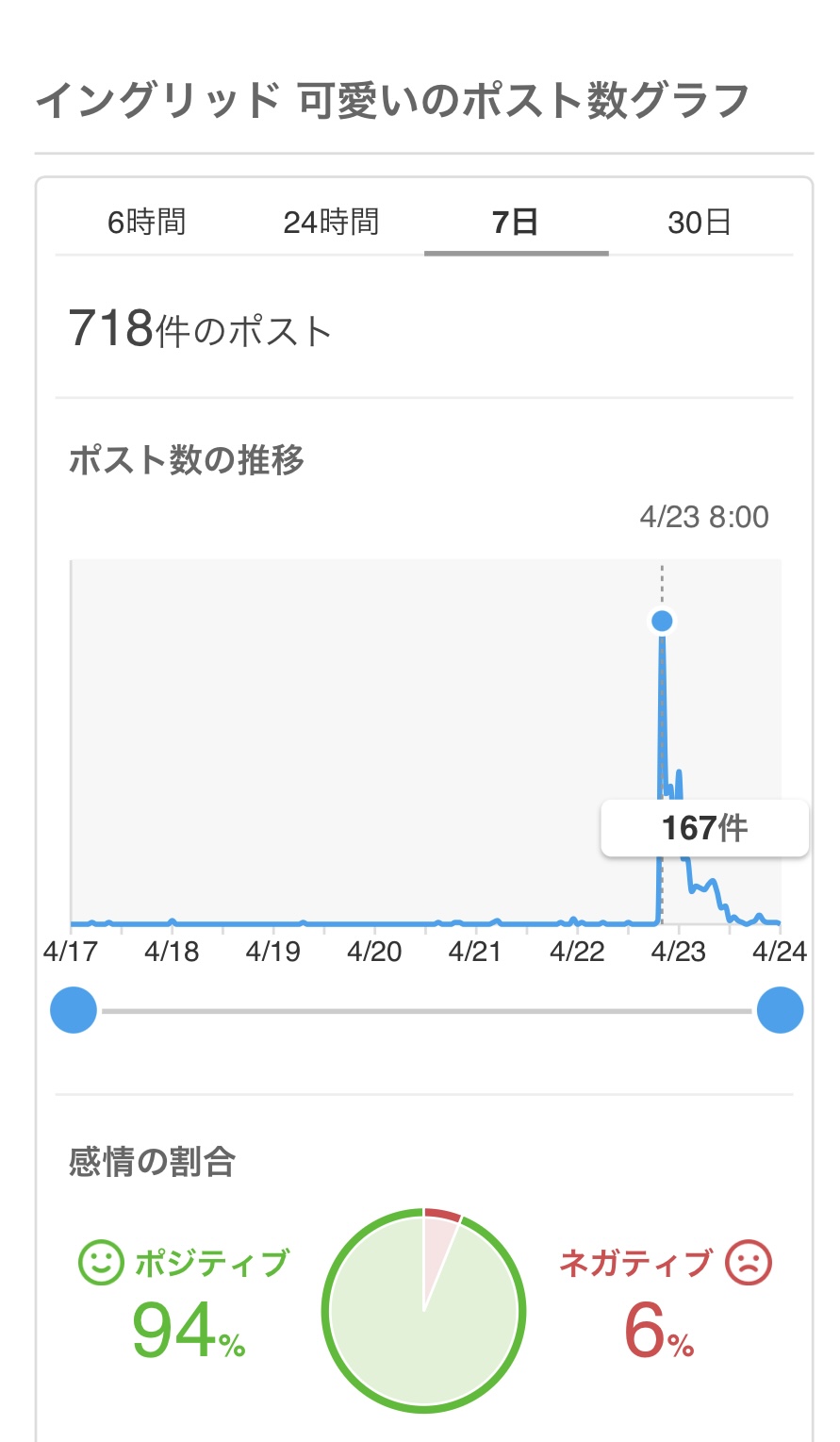Show the 30日 post graph
Viewport: 840px width, 1442px height.
click(700, 224)
